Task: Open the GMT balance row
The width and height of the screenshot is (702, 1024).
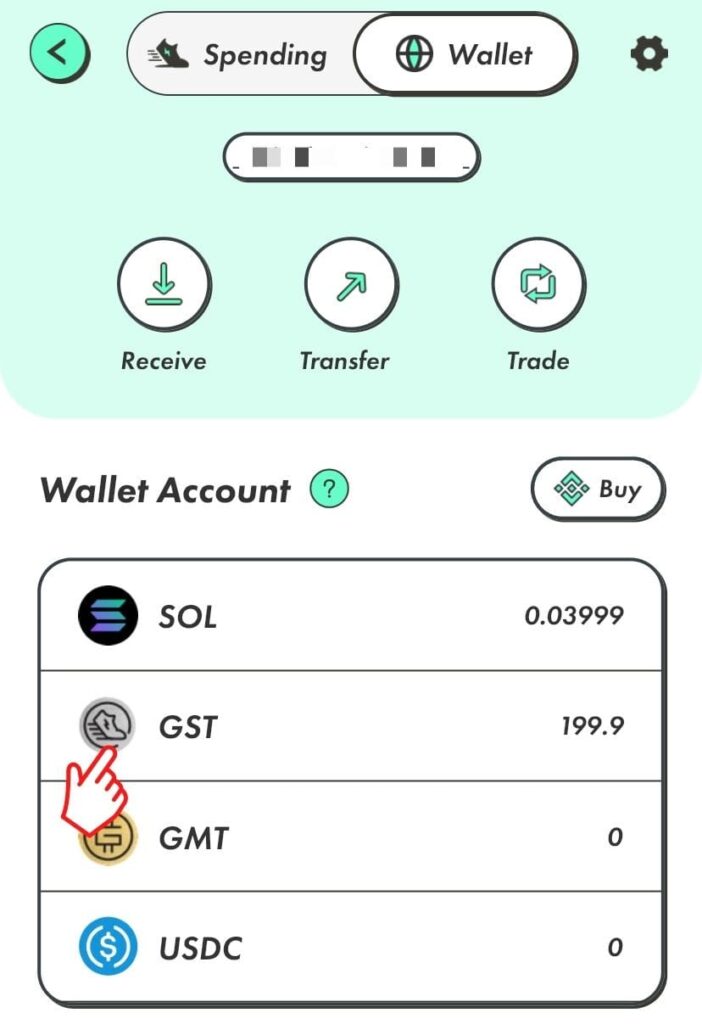Action: coord(351,837)
